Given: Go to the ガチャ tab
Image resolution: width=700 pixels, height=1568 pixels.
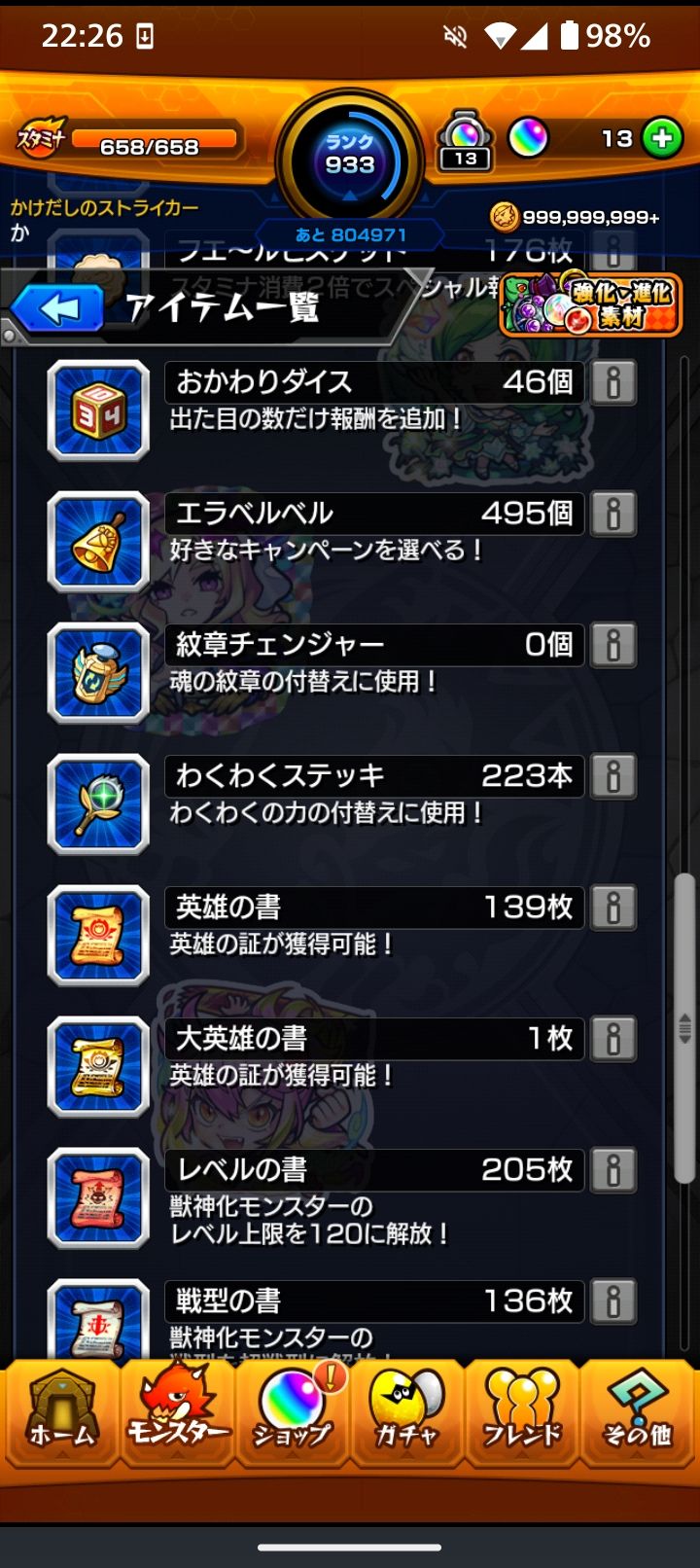Looking at the screenshot, I should pos(406,1412).
